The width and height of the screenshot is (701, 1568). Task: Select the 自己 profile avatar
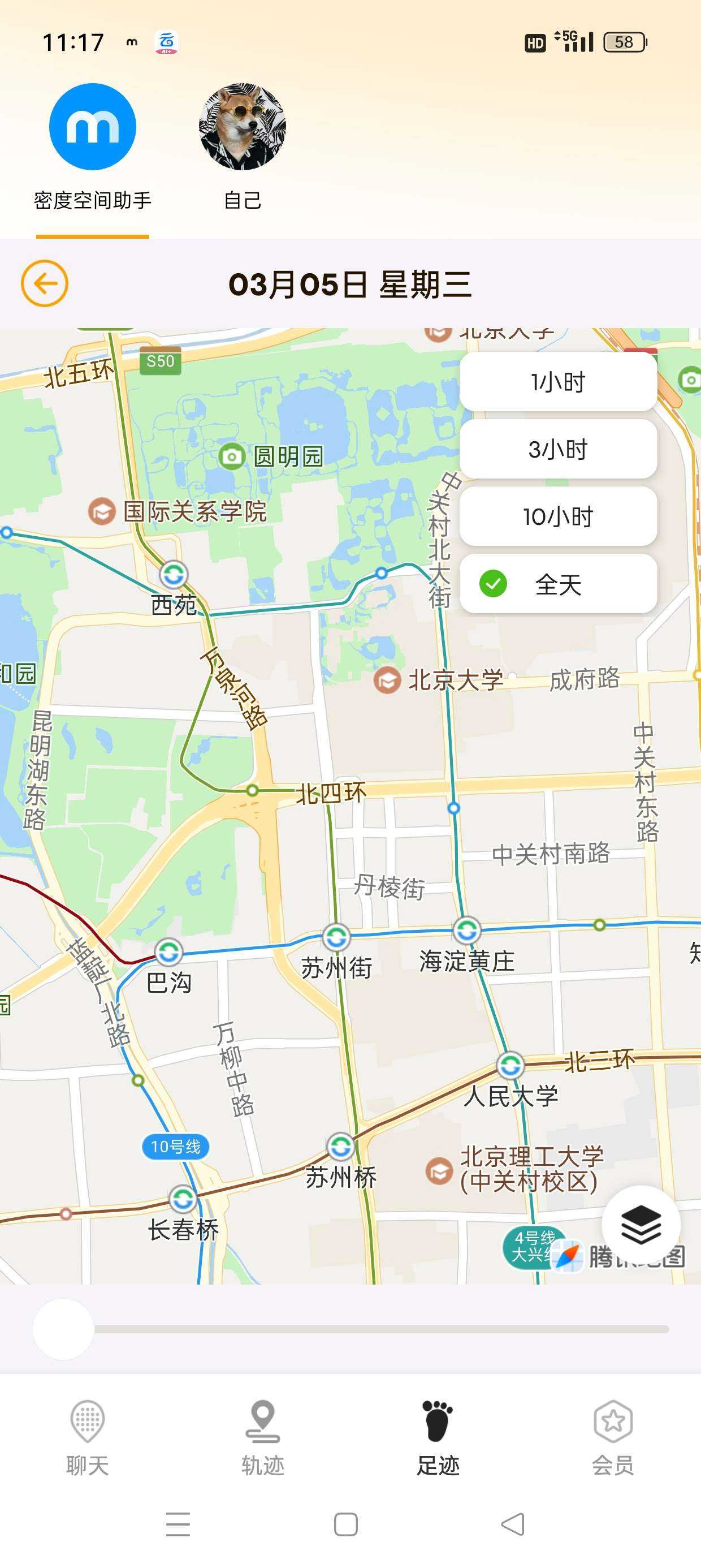242,127
